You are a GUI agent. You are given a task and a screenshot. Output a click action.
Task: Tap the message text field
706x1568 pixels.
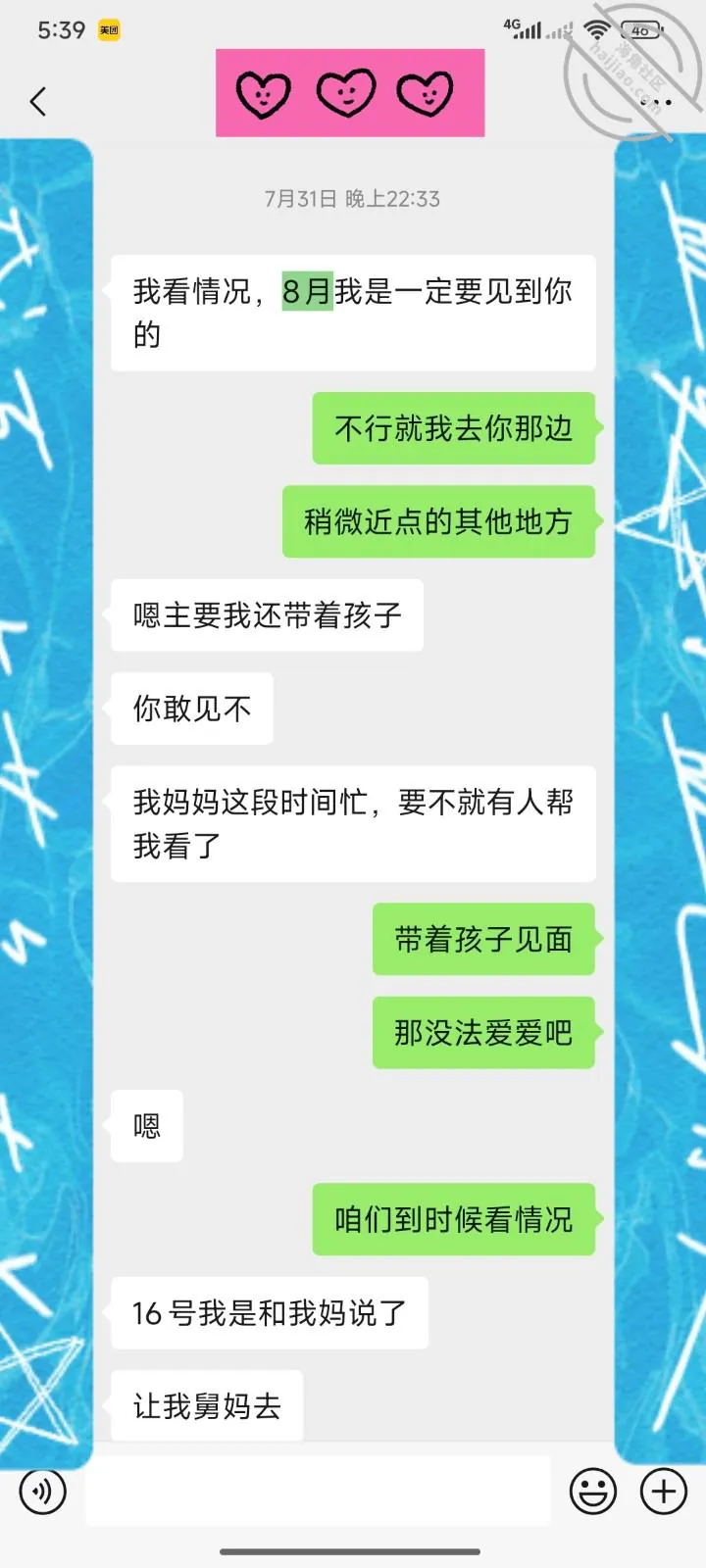tap(318, 1491)
